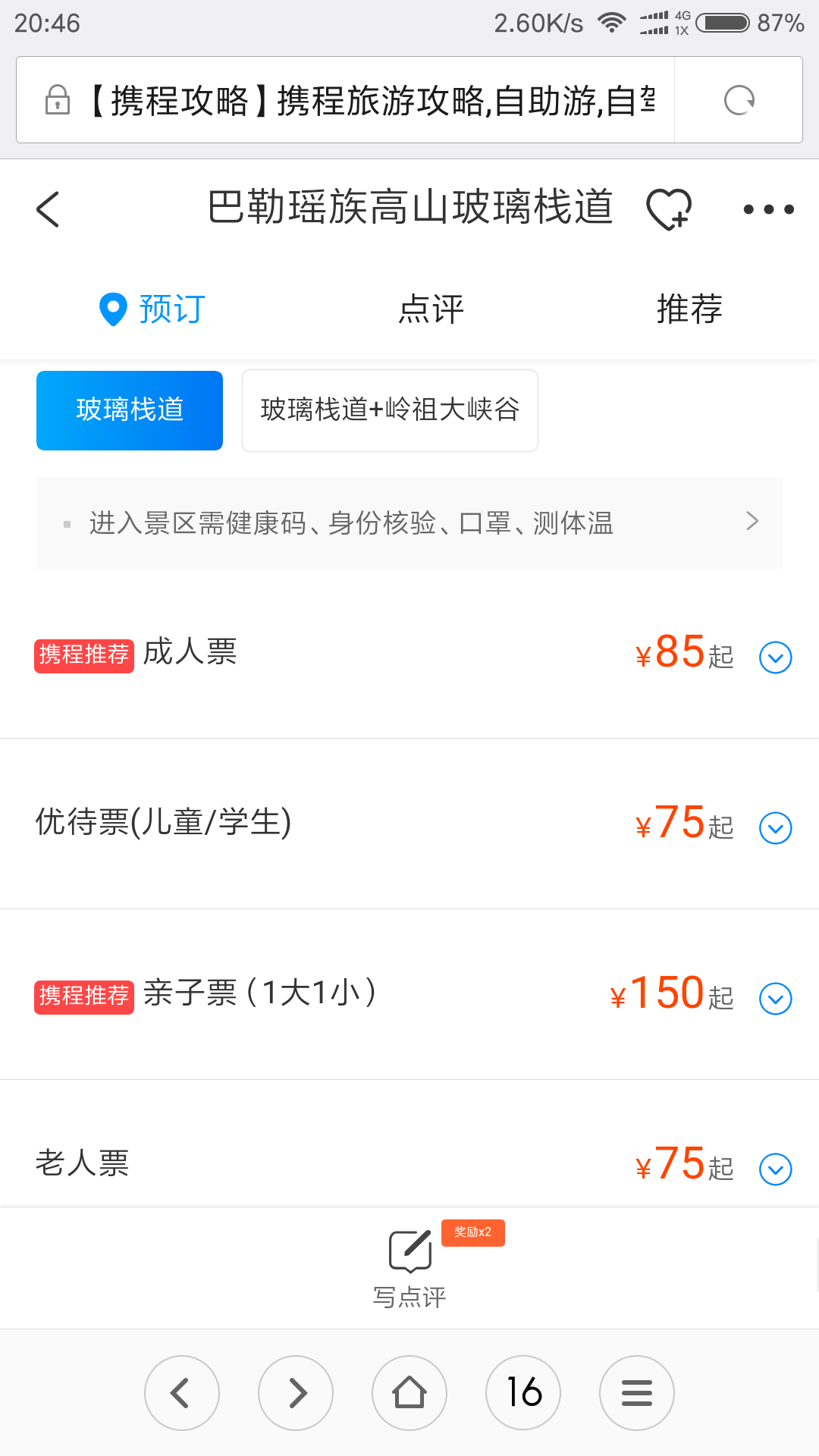Screen dimensions: 819x1456
Task: Expand the 老人票 ticket options
Action: pyautogui.click(x=776, y=1169)
